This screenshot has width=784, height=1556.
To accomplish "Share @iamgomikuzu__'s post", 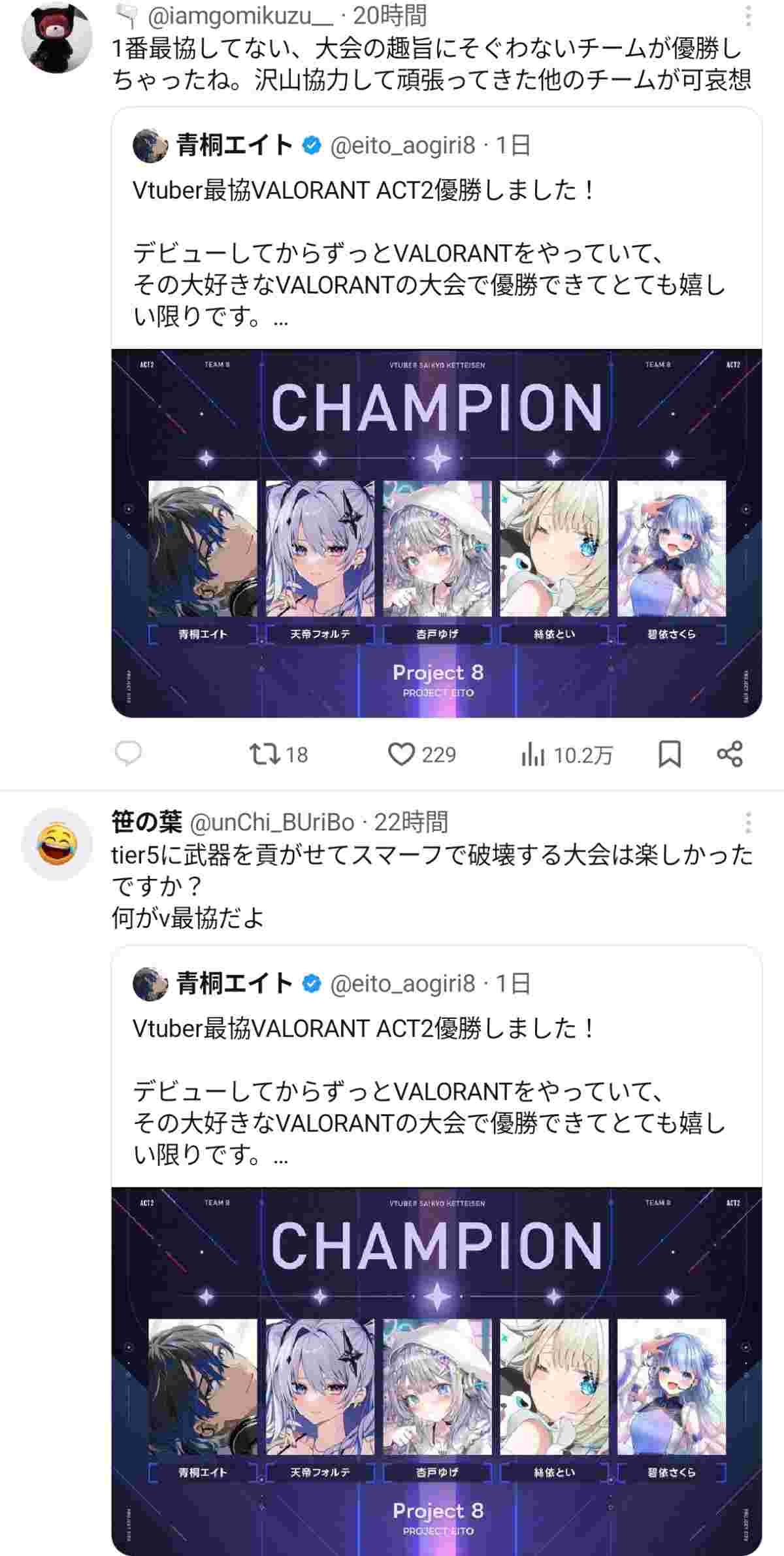I will click(x=729, y=754).
